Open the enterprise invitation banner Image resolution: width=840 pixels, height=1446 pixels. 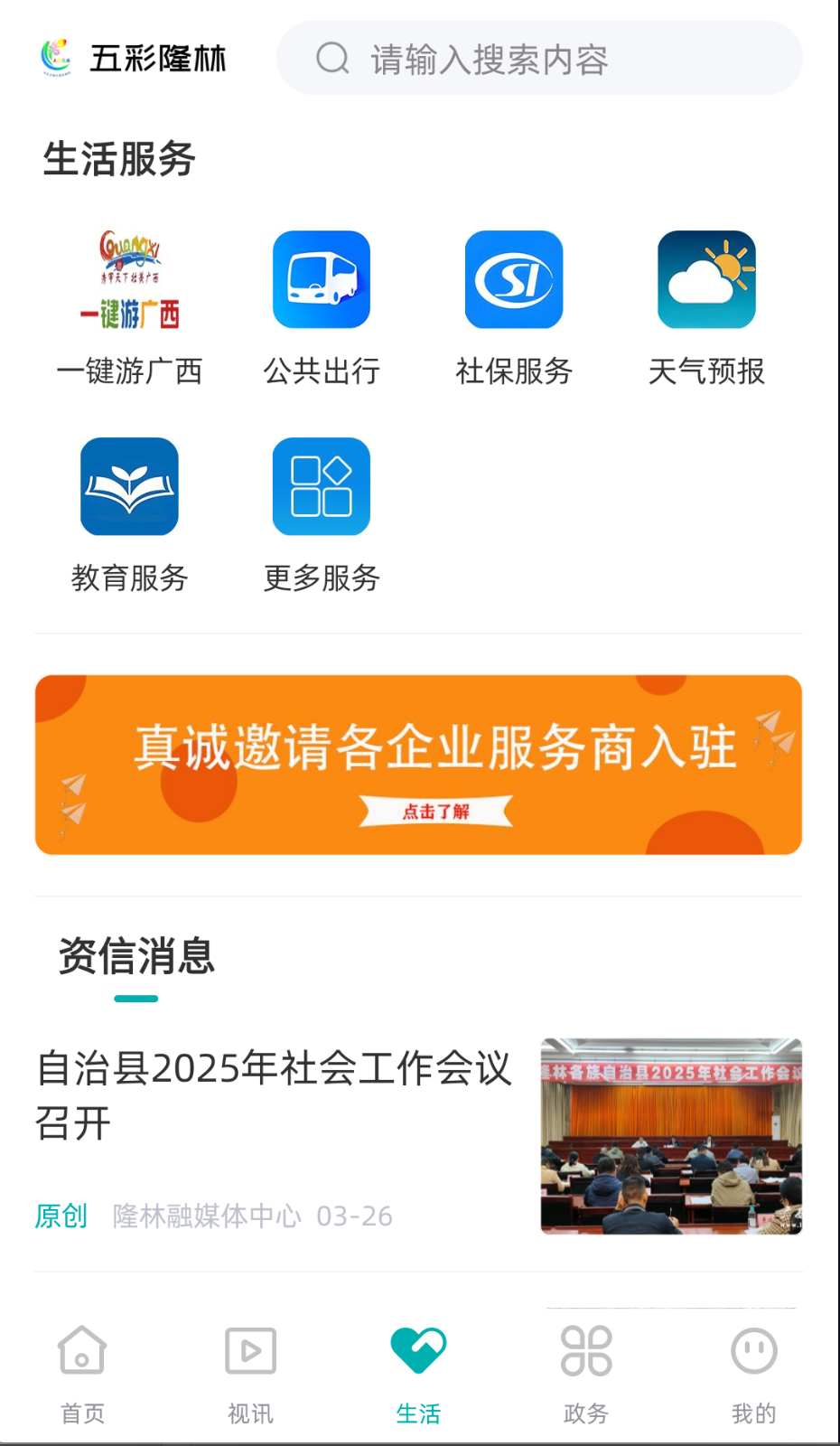coord(420,762)
